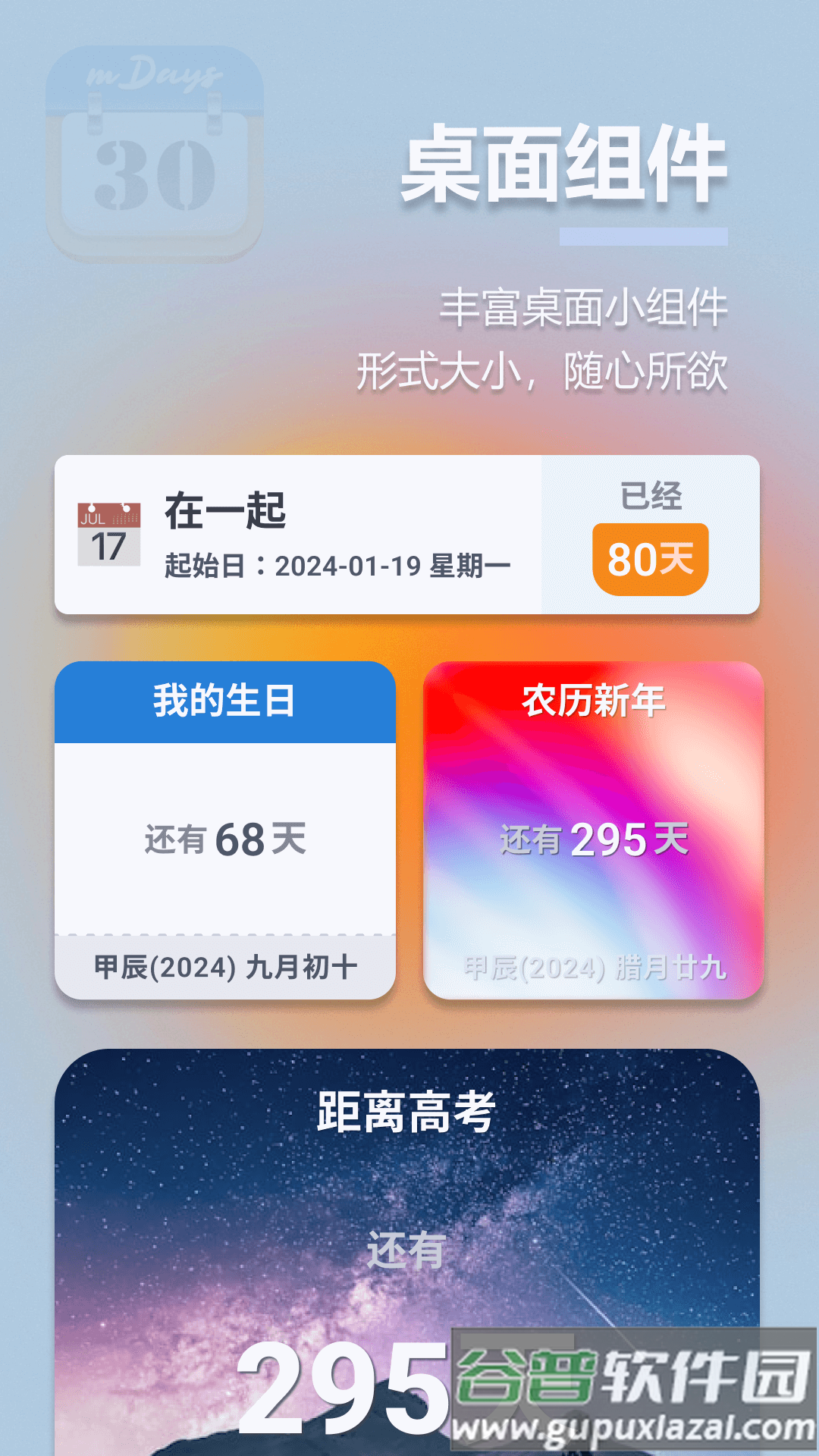
Task: Open the 我的生日 header tab
Action: click(225, 701)
